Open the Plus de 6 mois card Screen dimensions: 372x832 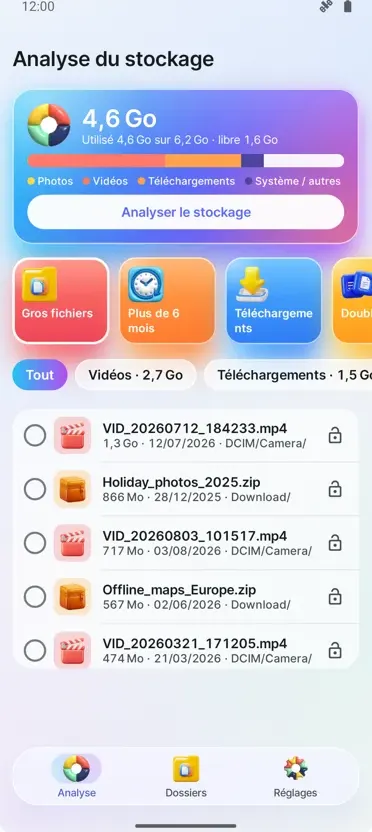tap(167, 301)
